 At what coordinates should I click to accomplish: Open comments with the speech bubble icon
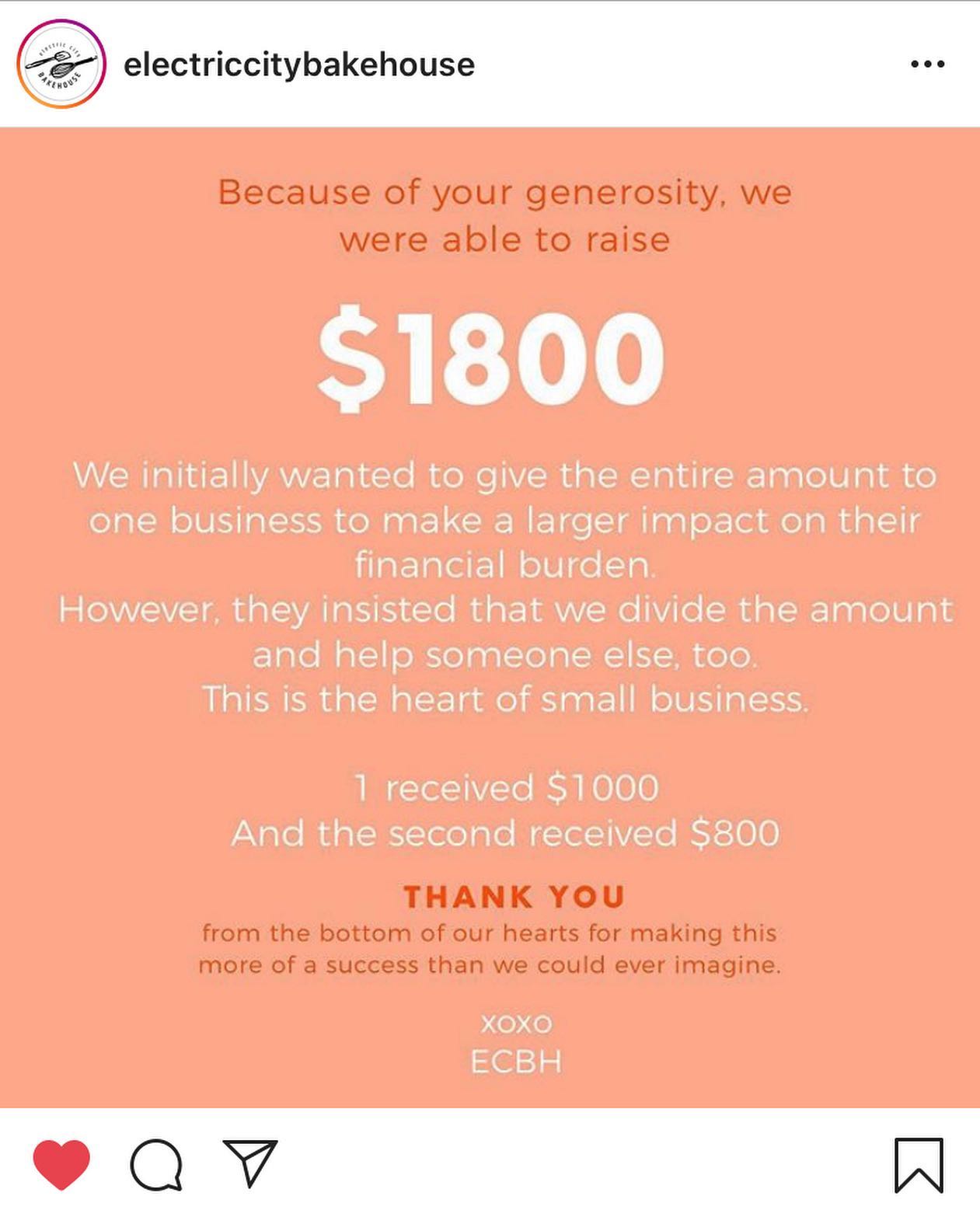pos(156,1164)
